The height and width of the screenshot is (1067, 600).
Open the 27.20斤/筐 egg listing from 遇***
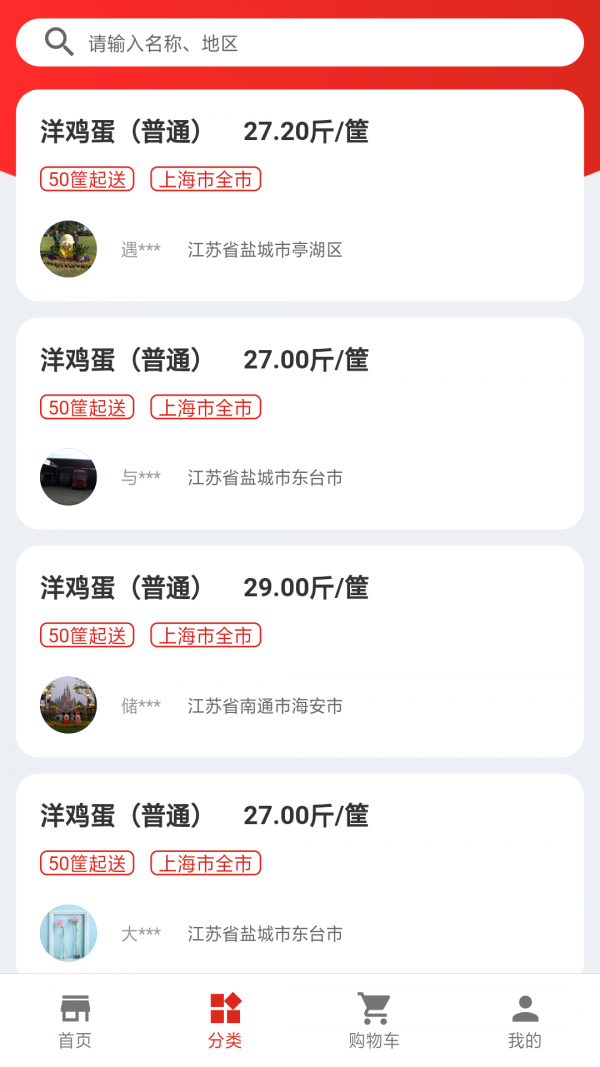click(300, 195)
